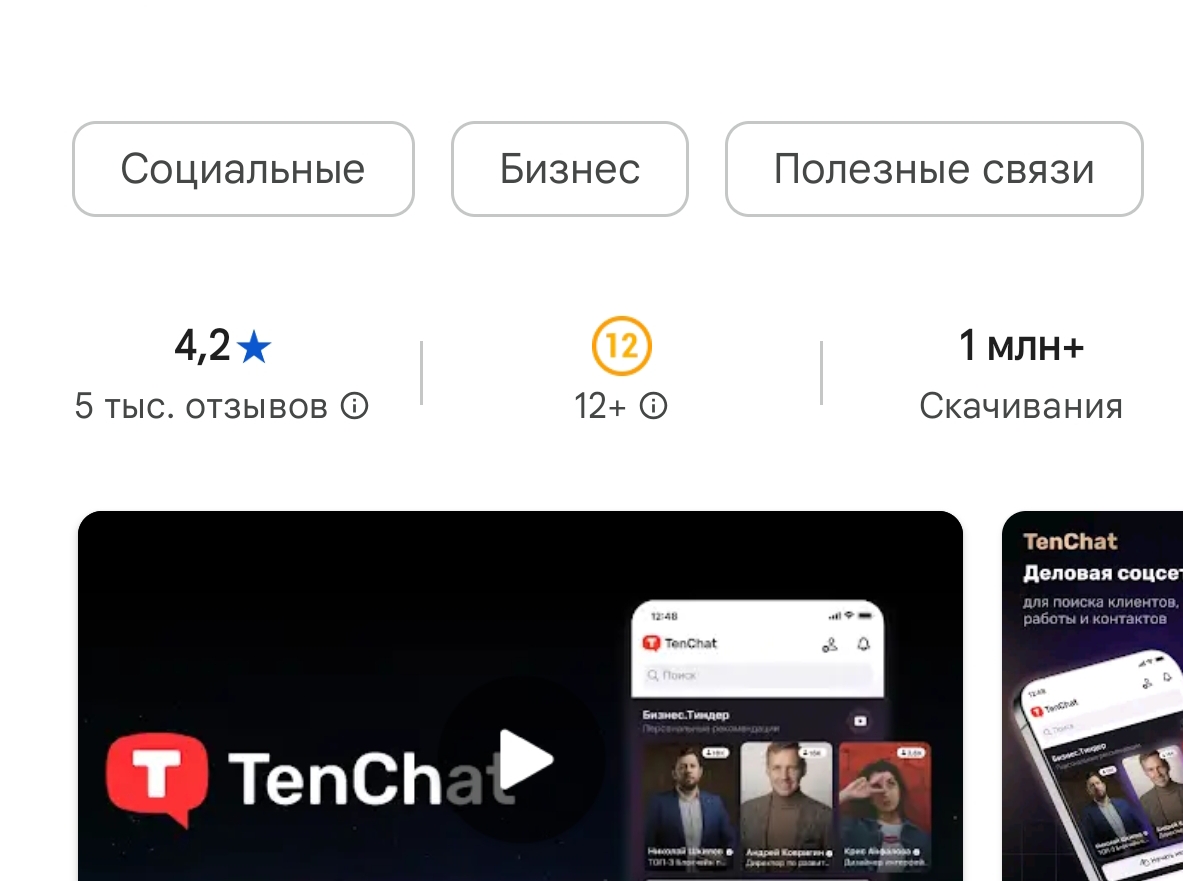Screen dimensions: 1183x881
Task: Play the TenChat preview video
Action: (x=521, y=760)
